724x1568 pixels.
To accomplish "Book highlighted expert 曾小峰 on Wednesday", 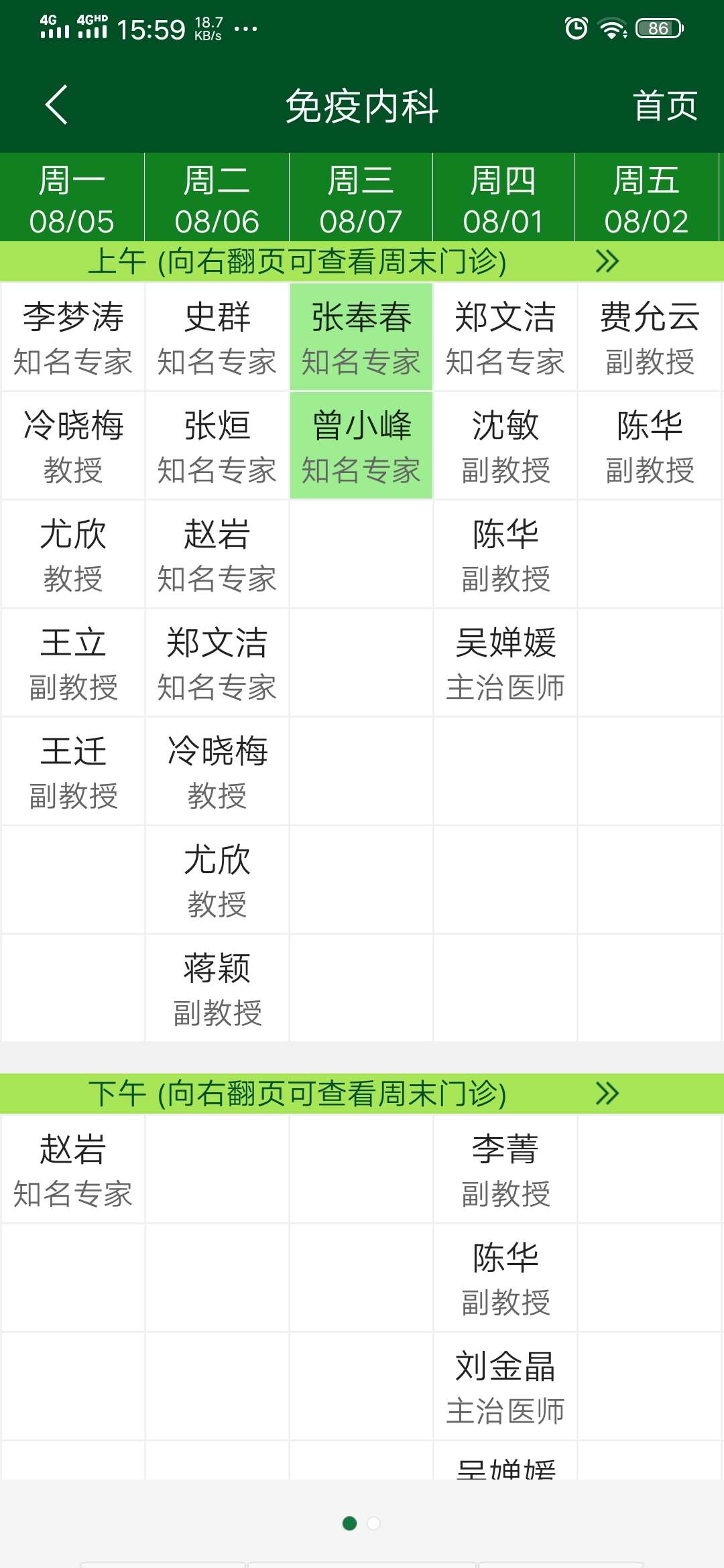I will pos(361,446).
